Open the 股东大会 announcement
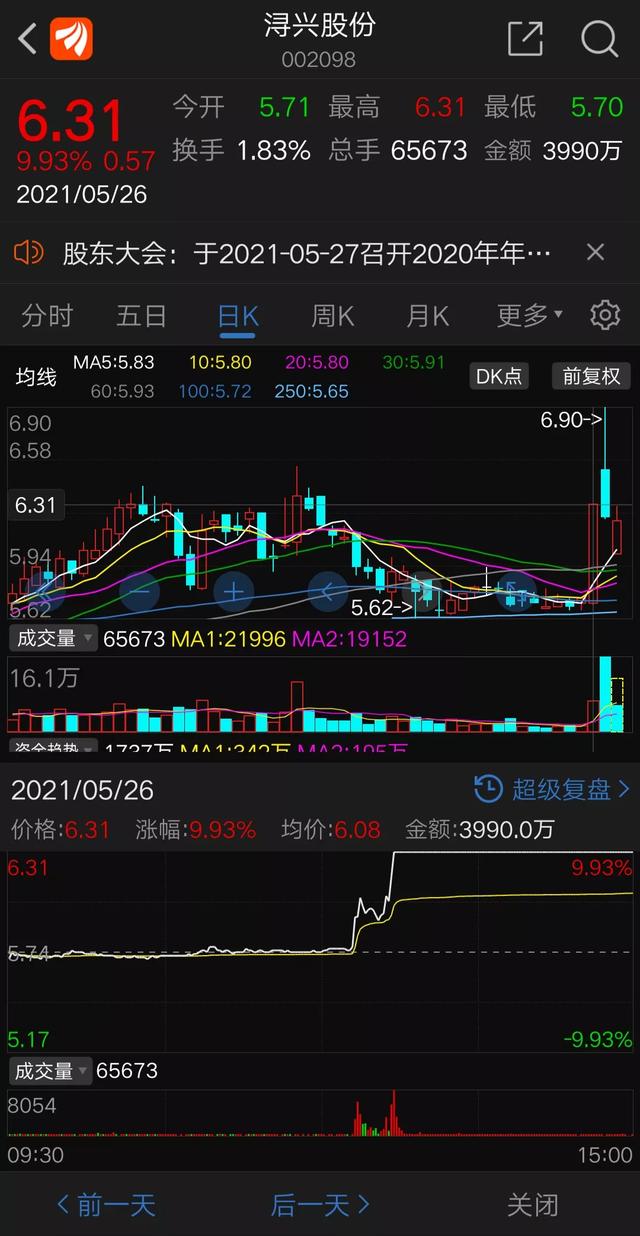 coord(300,253)
